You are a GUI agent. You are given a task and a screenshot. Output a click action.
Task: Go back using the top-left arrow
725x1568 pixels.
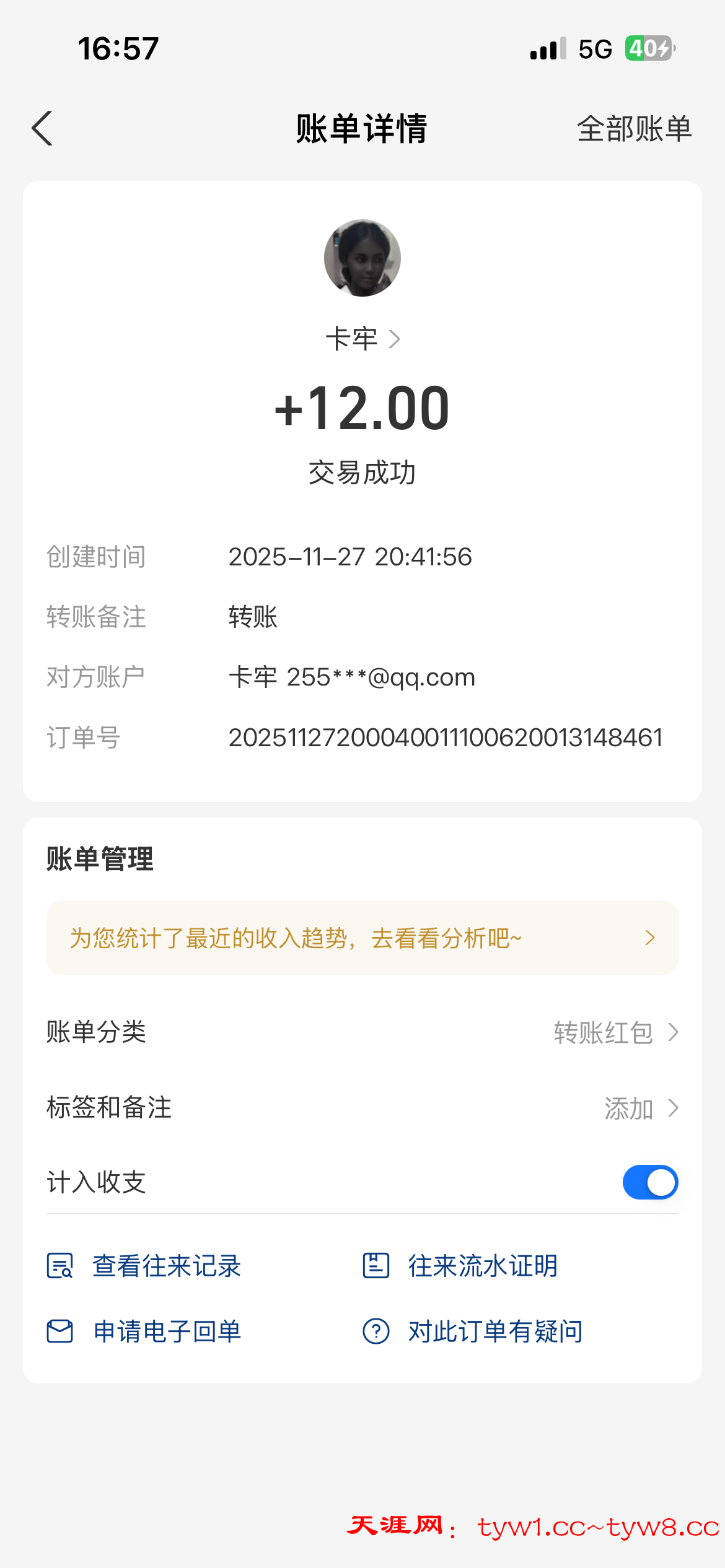42,129
